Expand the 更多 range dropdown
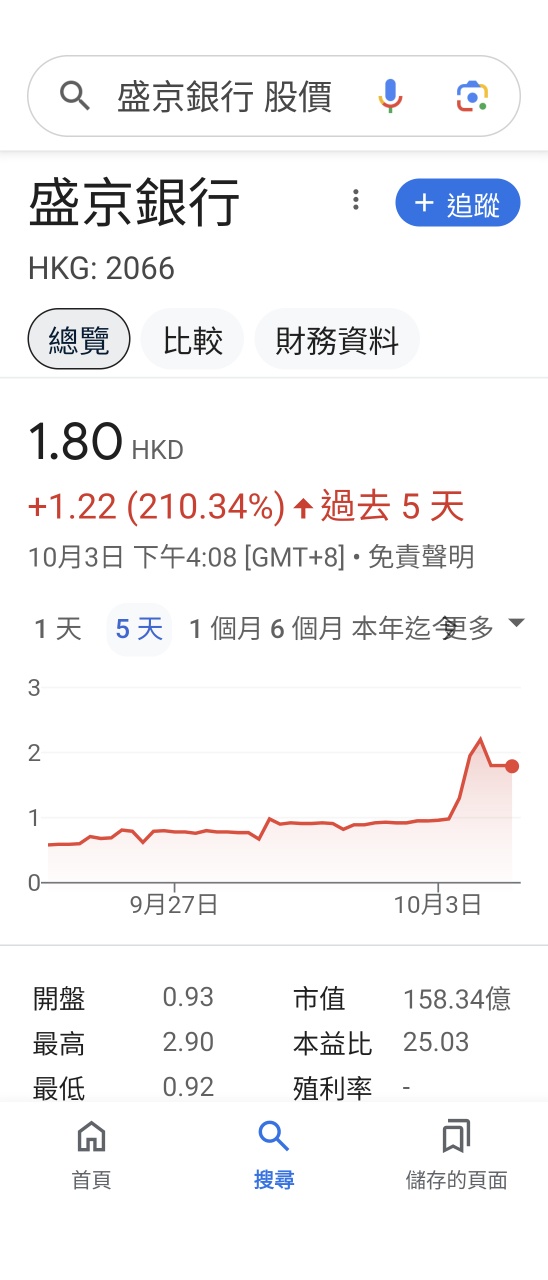This screenshot has width=548, height=1280. coord(482,628)
